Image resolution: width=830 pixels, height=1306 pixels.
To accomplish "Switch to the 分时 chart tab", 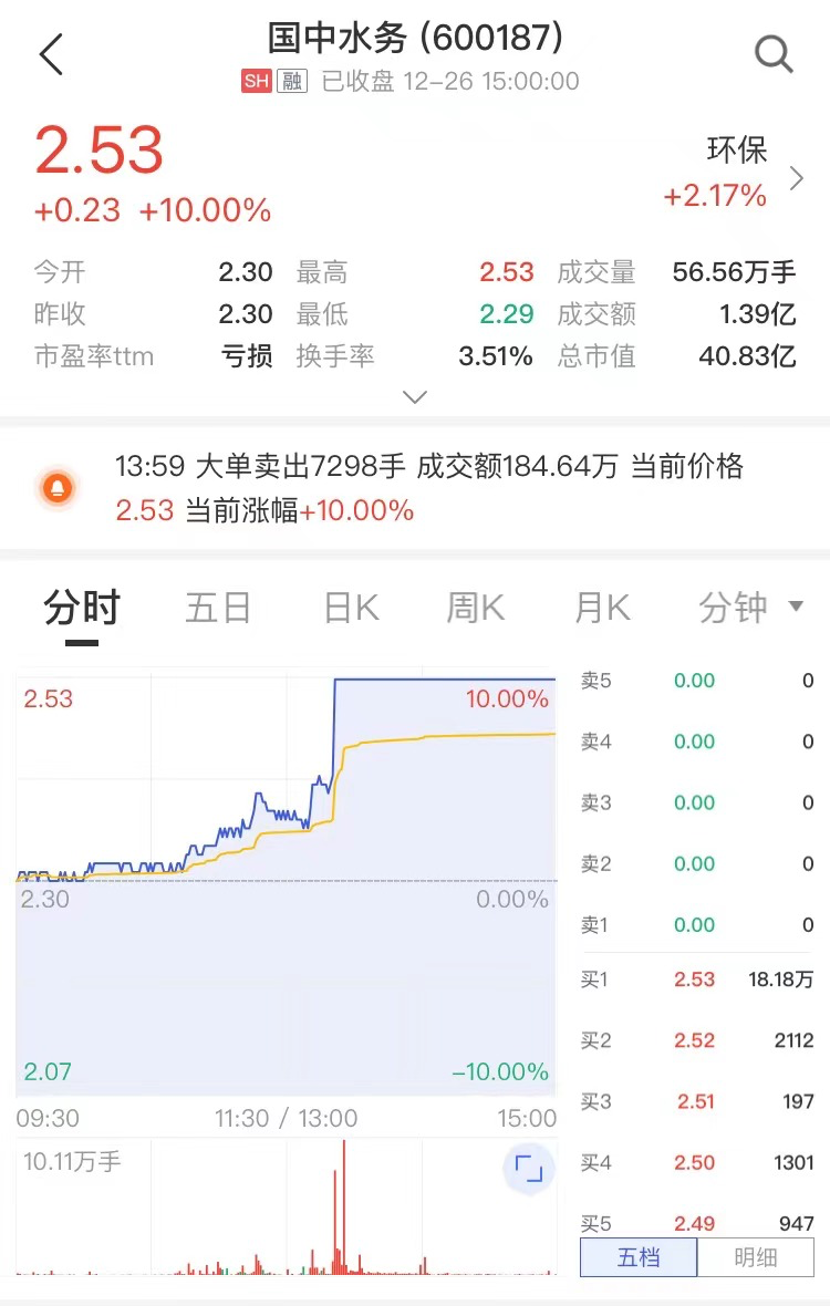I will (x=81, y=607).
